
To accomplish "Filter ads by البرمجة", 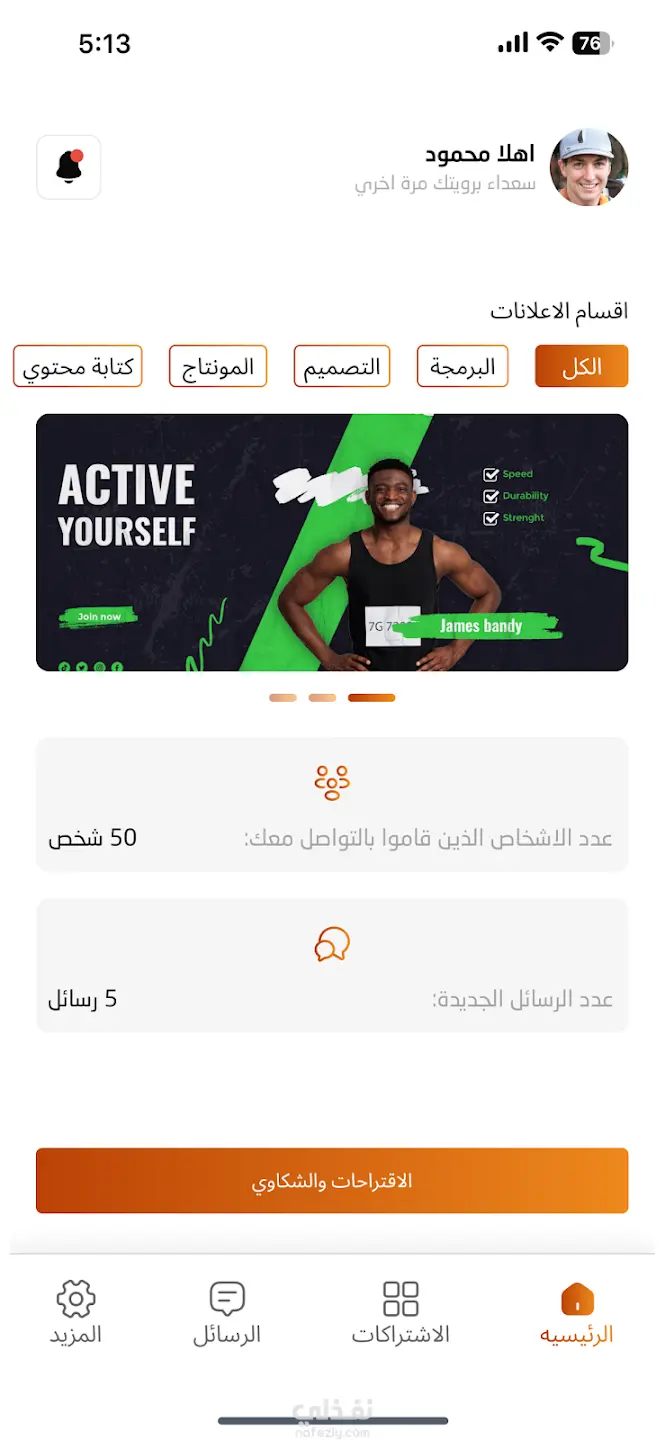I will coord(462,366).
